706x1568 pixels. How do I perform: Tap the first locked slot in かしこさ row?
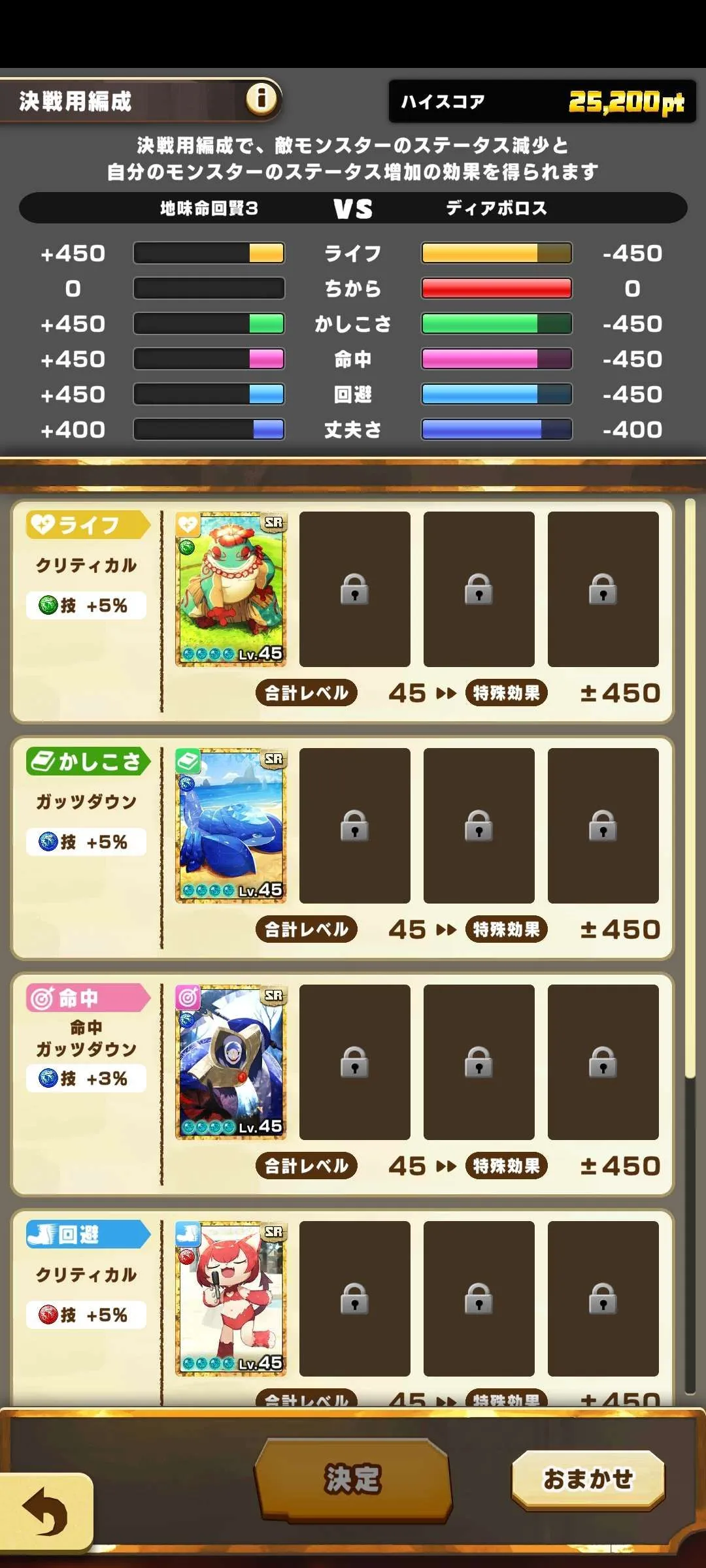click(354, 825)
